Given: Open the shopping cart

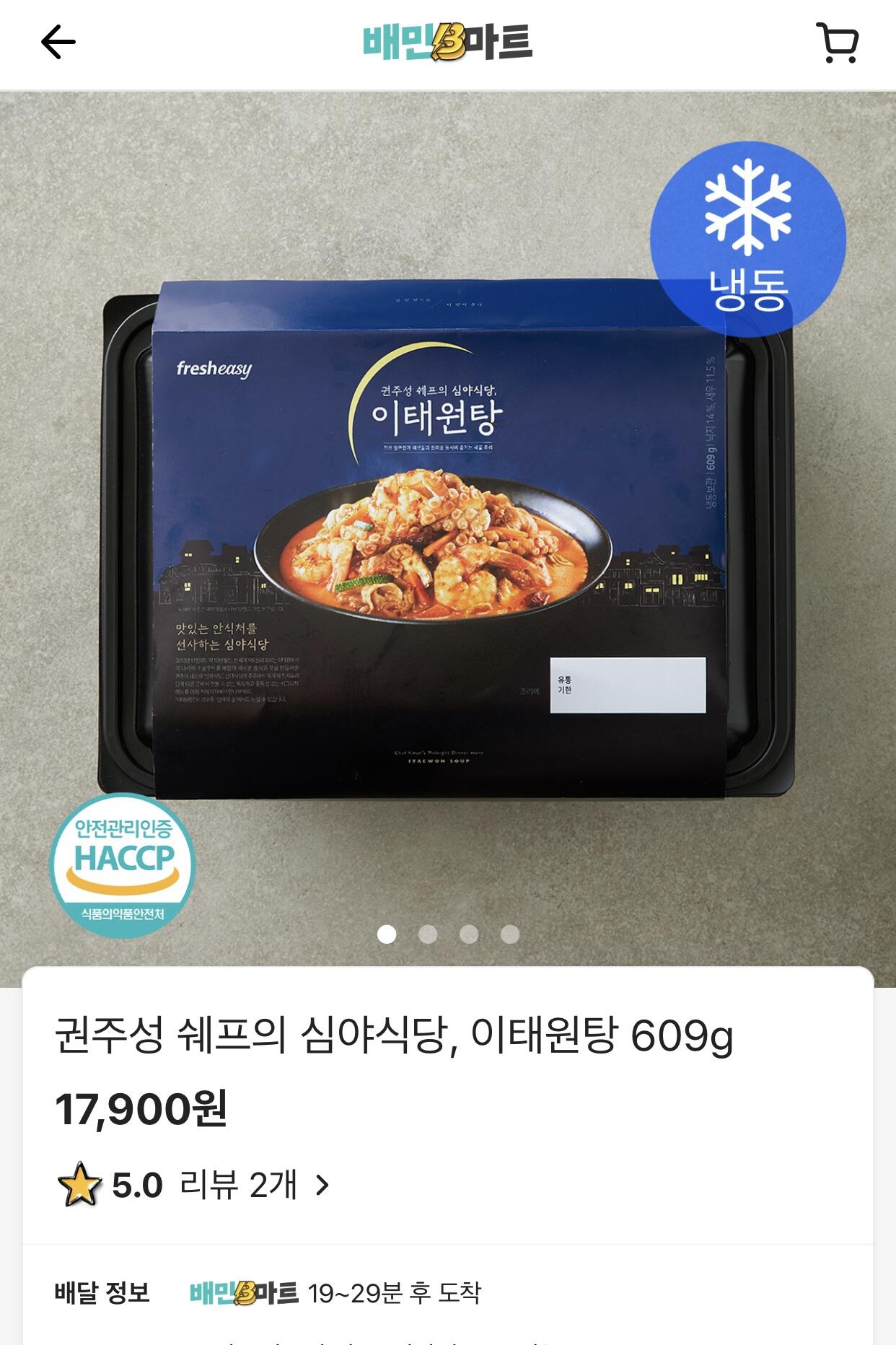Looking at the screenshot, I should click(838, 43).
